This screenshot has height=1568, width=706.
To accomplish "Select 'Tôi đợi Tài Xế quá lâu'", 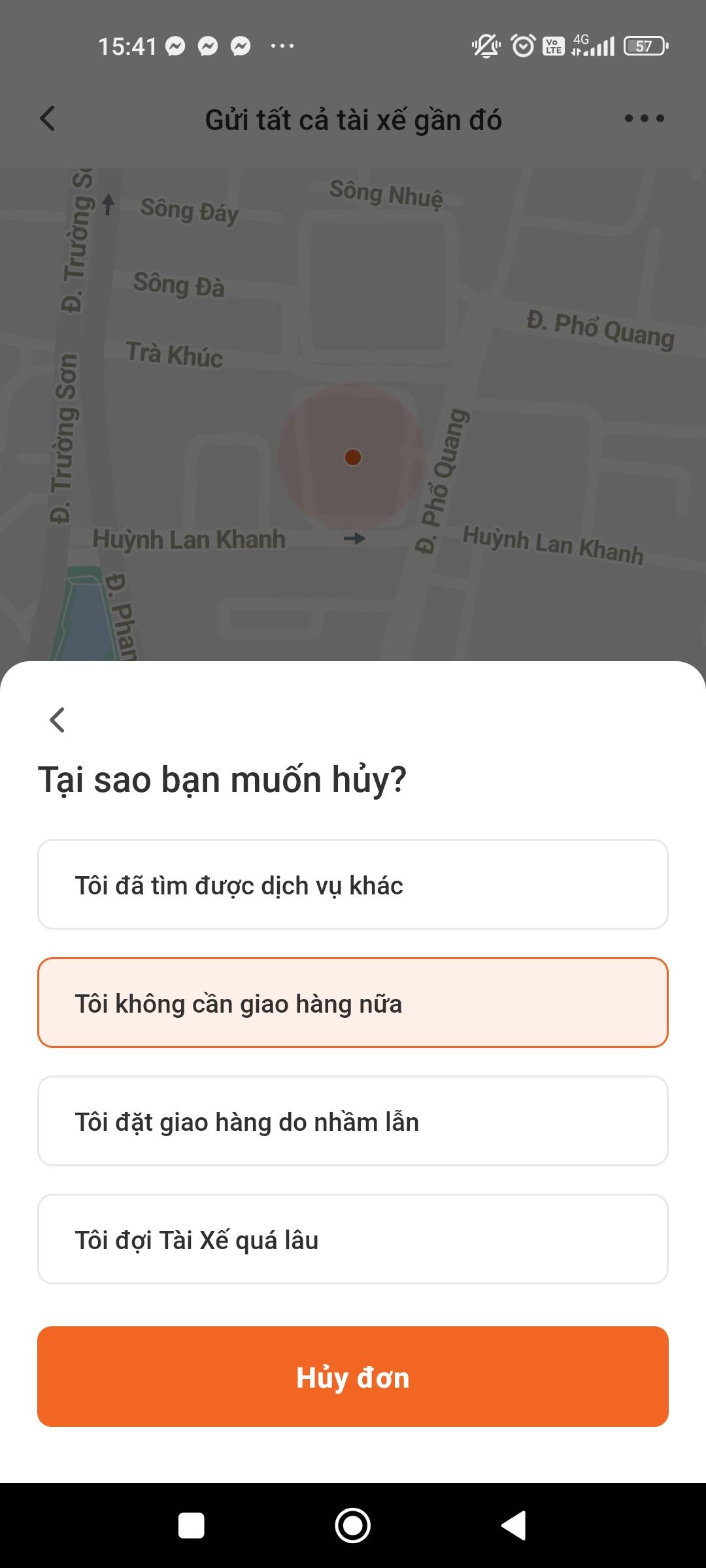I will pos(353,1239).
